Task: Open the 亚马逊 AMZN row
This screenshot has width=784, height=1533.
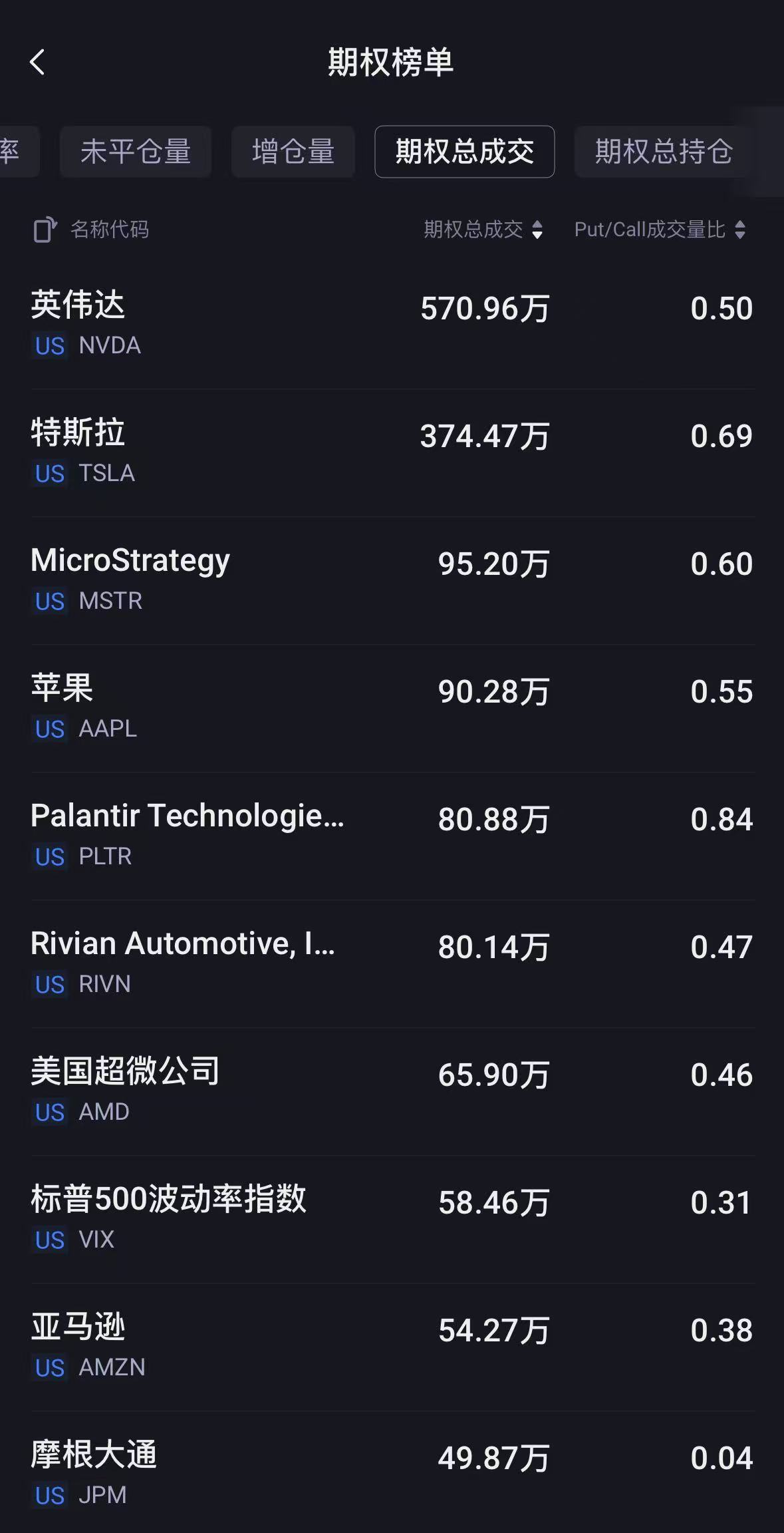Action: coord(392,1347)
